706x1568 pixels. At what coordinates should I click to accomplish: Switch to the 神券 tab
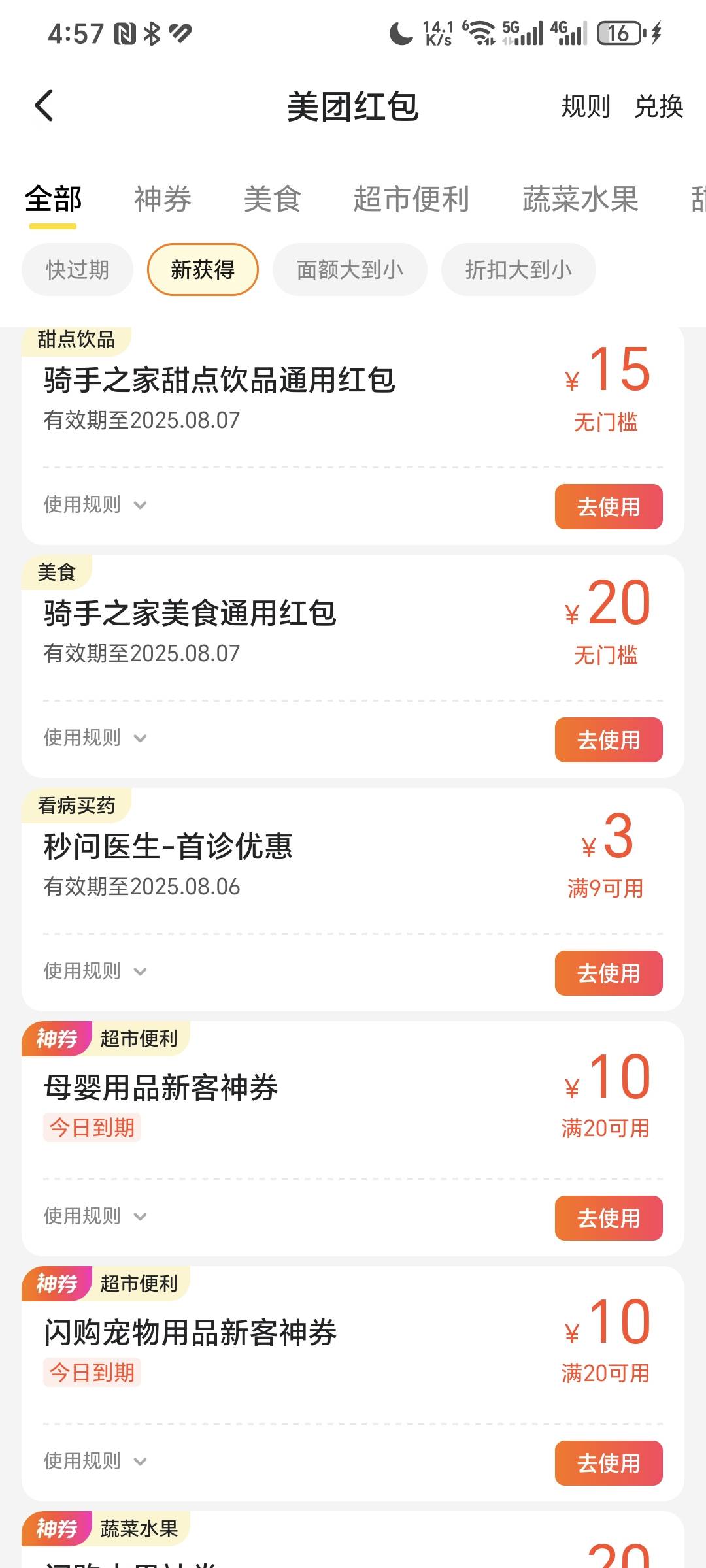coord(163,199)
